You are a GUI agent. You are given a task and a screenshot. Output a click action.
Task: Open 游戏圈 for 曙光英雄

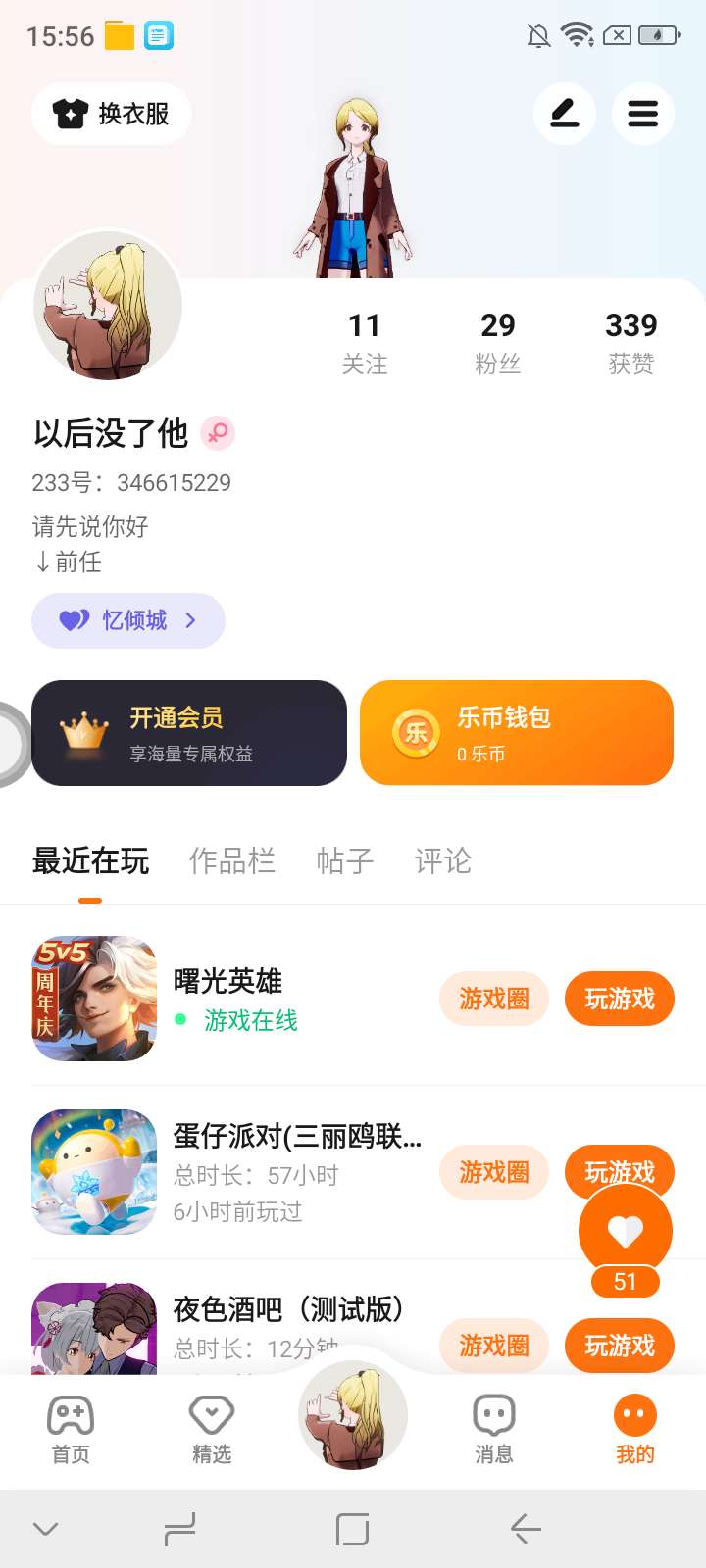coord(494,999)
